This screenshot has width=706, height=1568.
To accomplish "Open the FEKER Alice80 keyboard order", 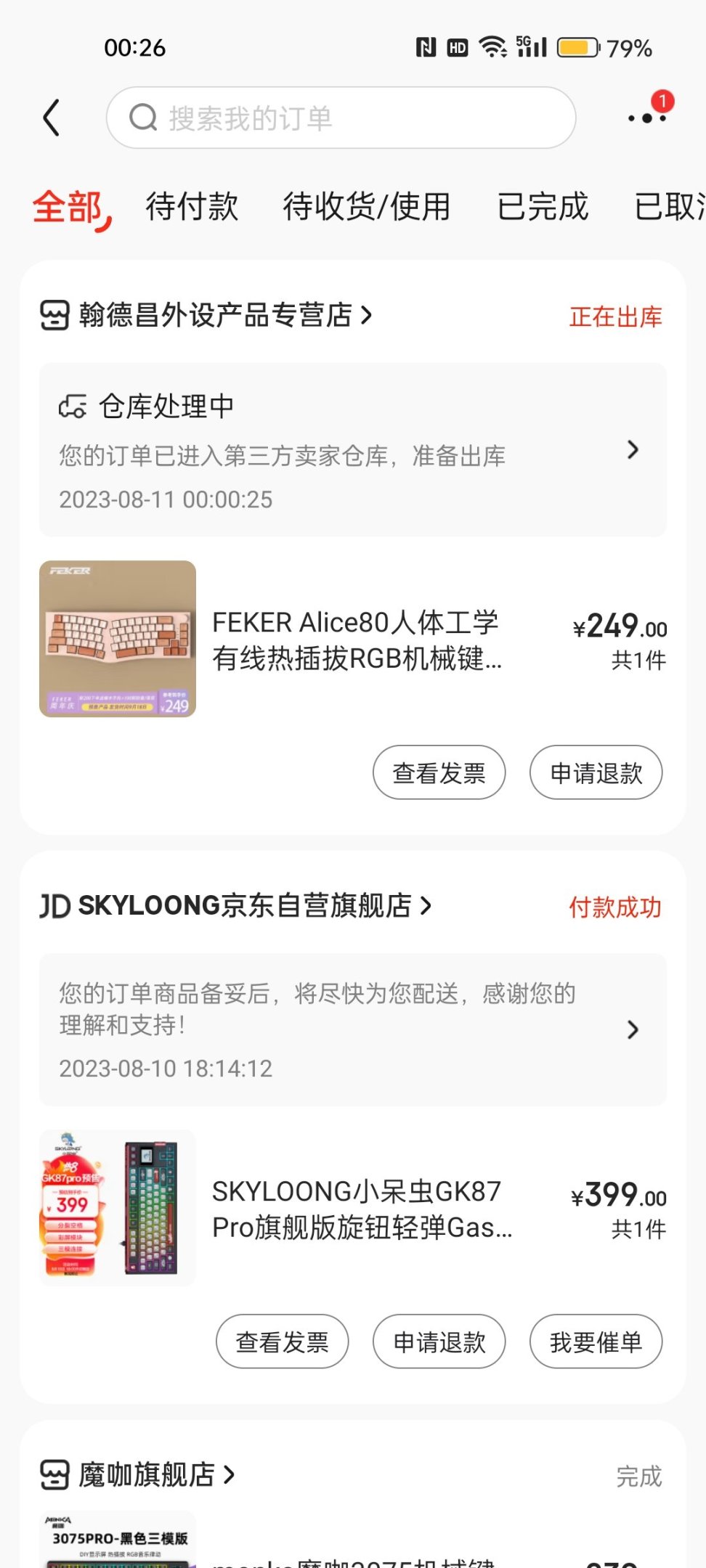I will point(356,640).
